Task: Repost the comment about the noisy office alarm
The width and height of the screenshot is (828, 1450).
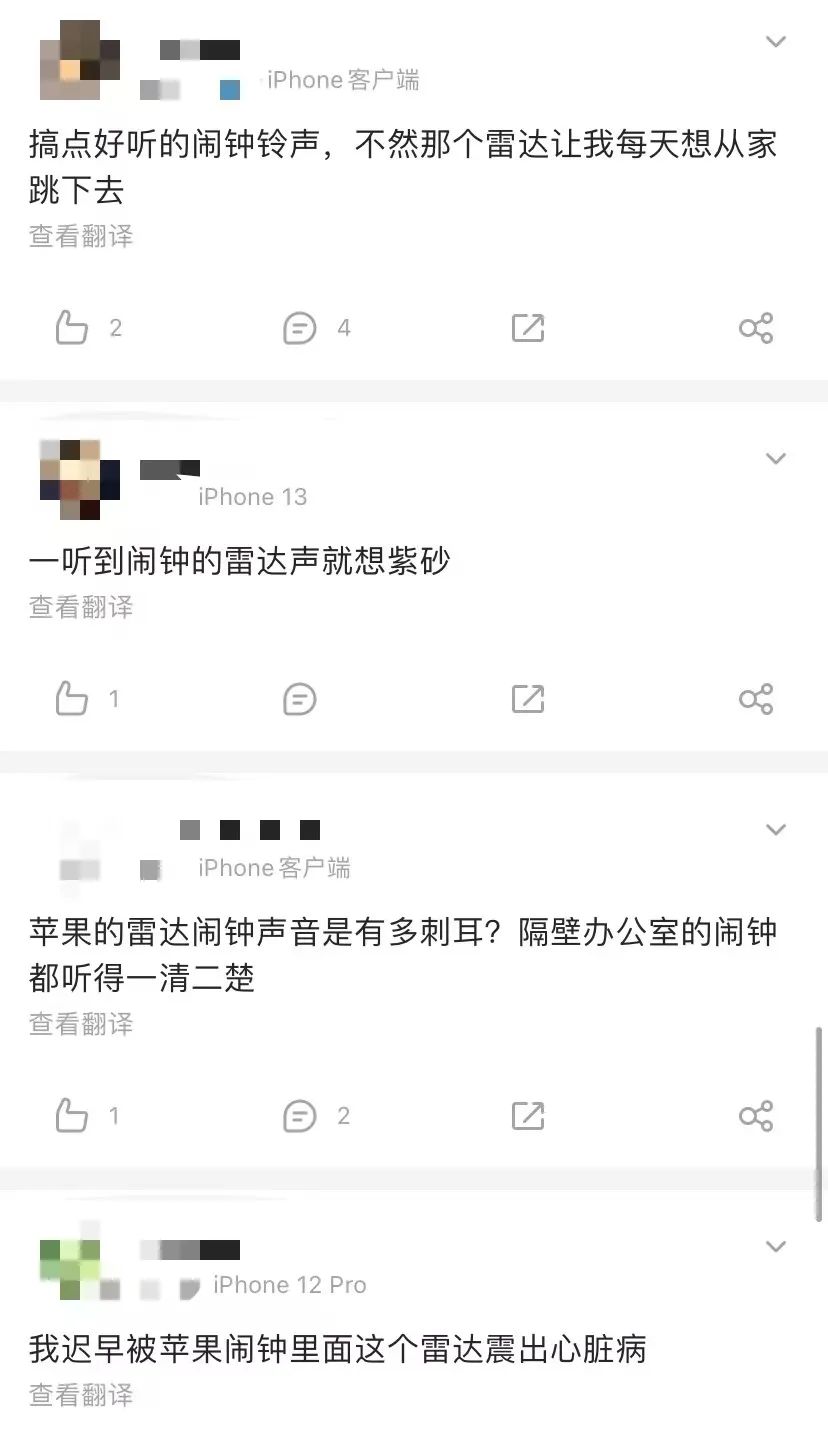Action: click(527, 1115)
